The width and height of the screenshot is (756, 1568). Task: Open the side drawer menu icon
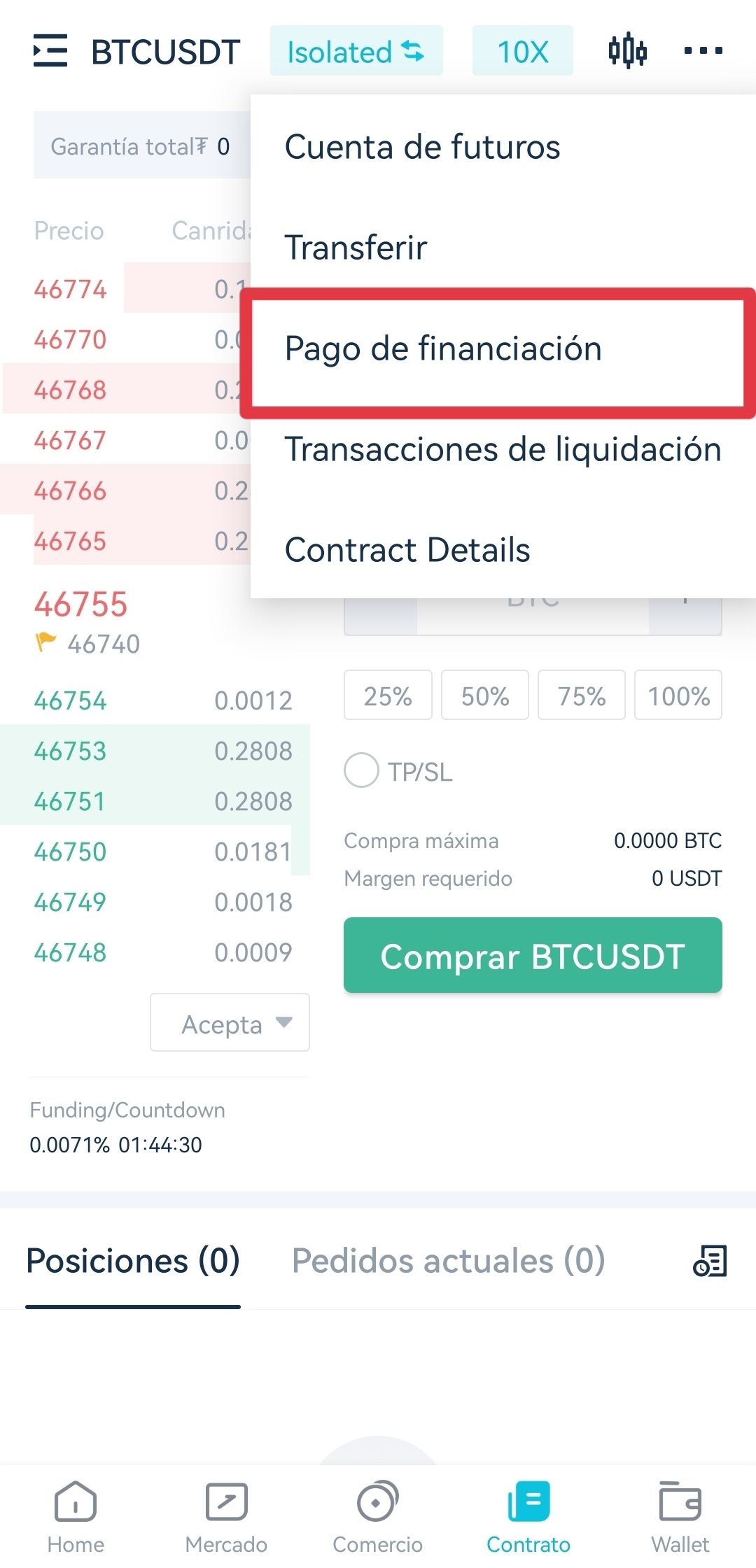[x=50, y=50]
